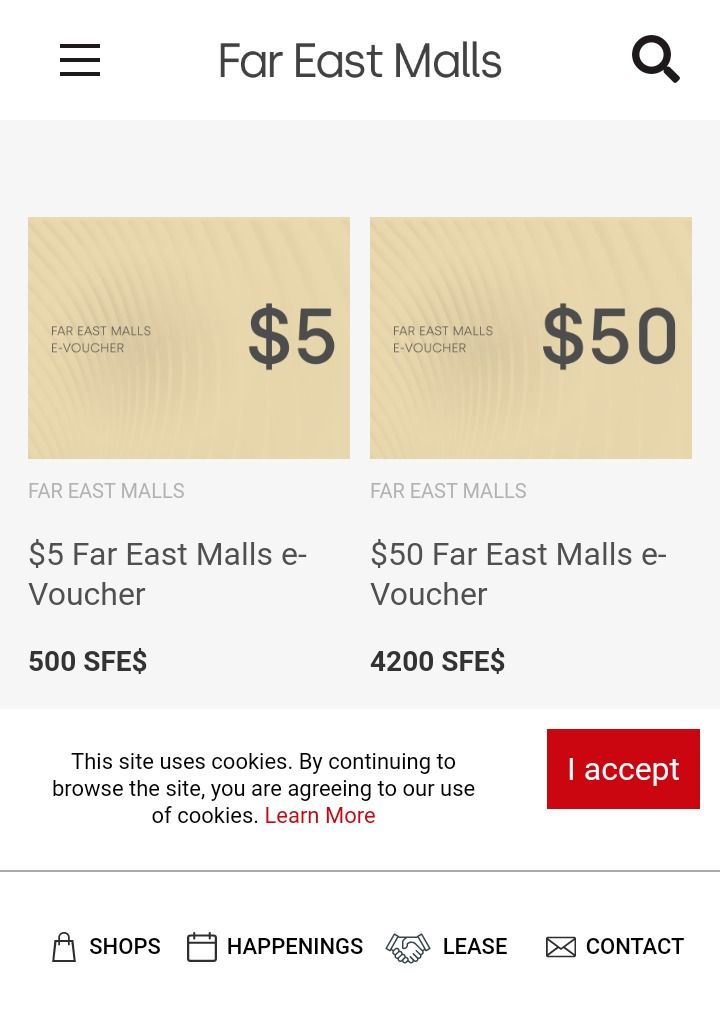Viewport: 720px width, 1022px height.
Task: Open the $5 Far East Malls e-Voucher card
Action: click(189, 338)
